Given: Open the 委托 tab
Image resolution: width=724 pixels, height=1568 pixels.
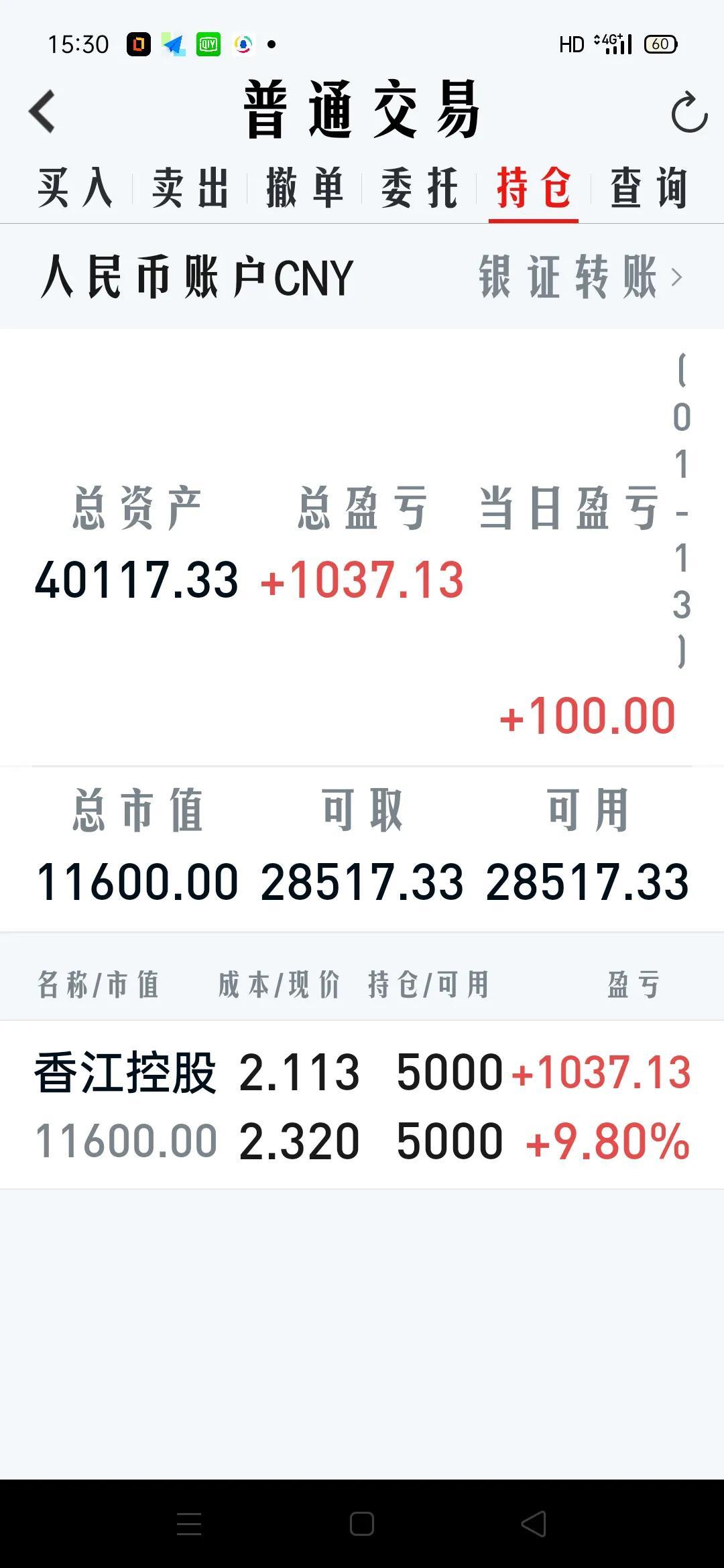Looking at the screenshot, I should click(x=420, y=188).
